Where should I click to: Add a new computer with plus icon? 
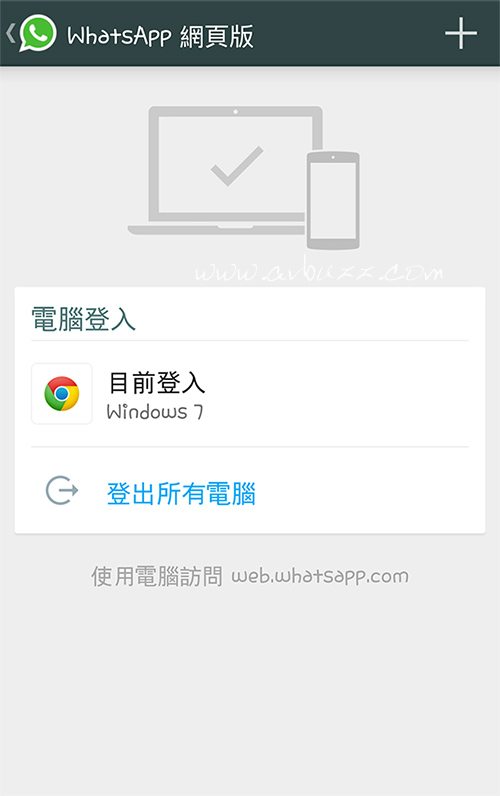461,34
